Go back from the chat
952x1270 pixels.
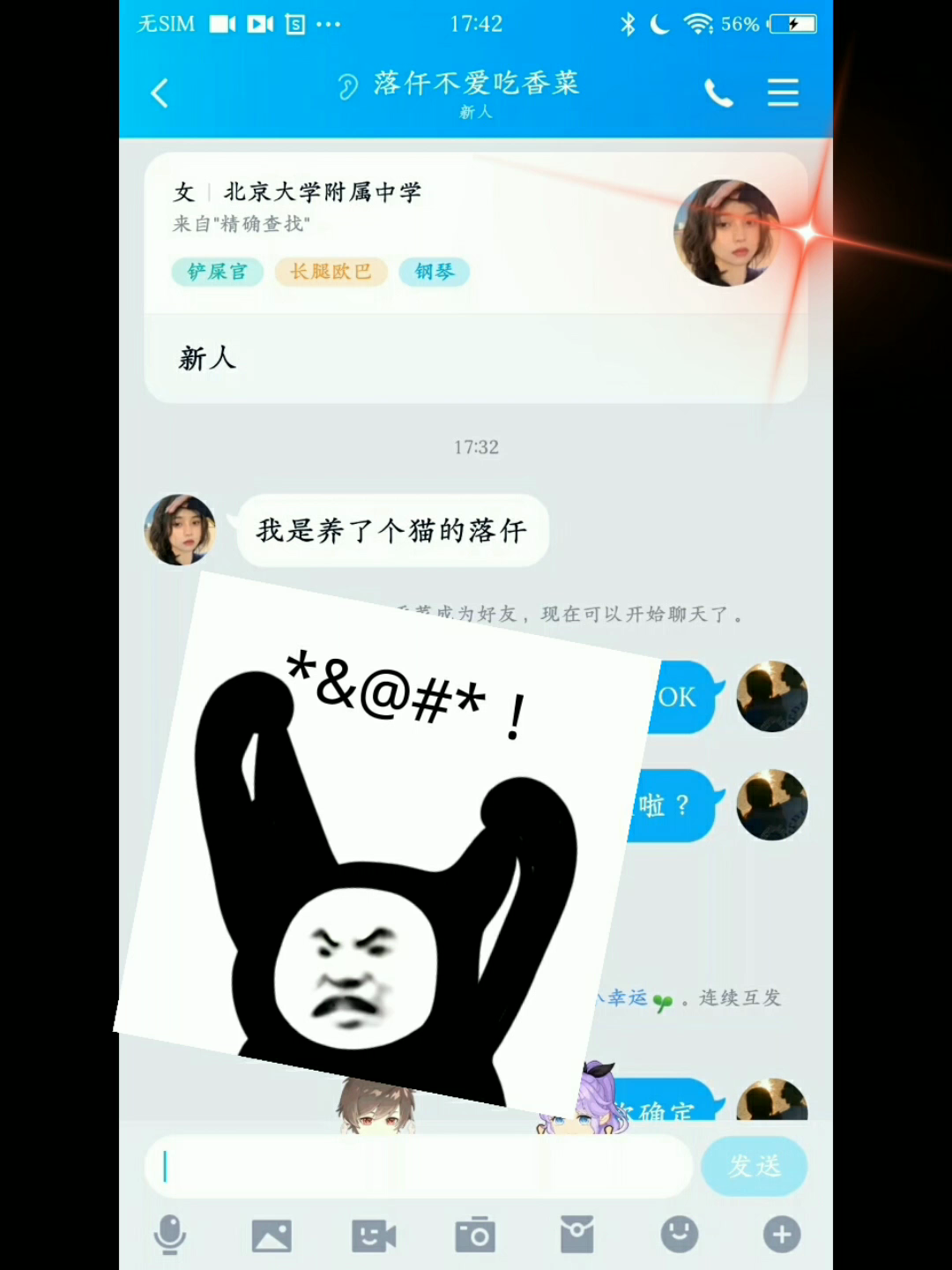point(160,93)
